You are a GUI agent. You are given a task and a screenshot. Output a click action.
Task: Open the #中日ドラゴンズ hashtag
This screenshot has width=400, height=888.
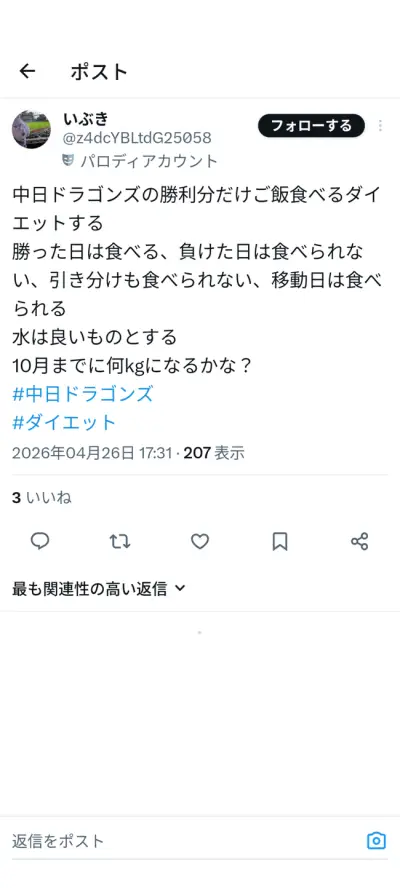[x=83, y=394]
